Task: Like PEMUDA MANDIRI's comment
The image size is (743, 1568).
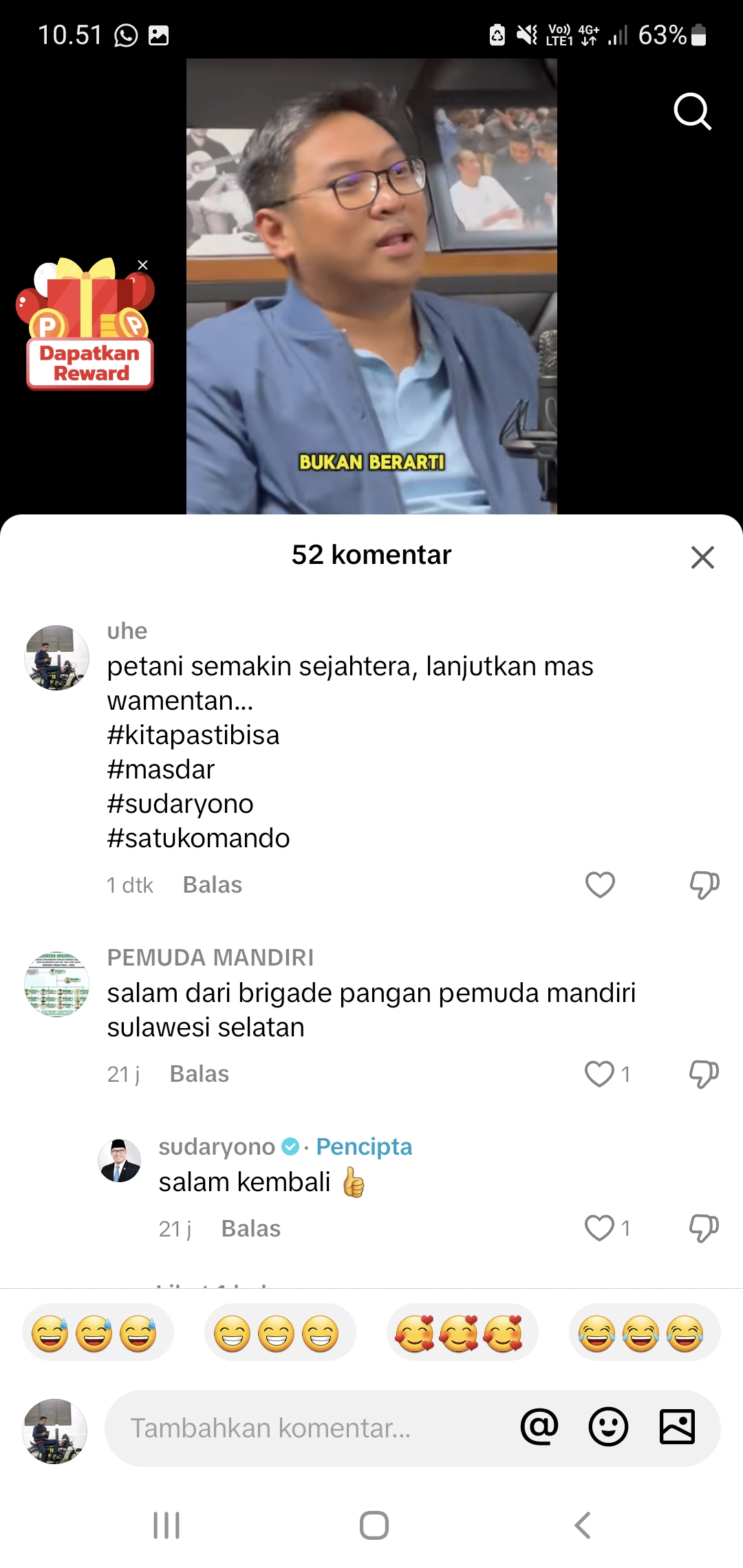Action: pyautogui.click(x=600, y=1074)
